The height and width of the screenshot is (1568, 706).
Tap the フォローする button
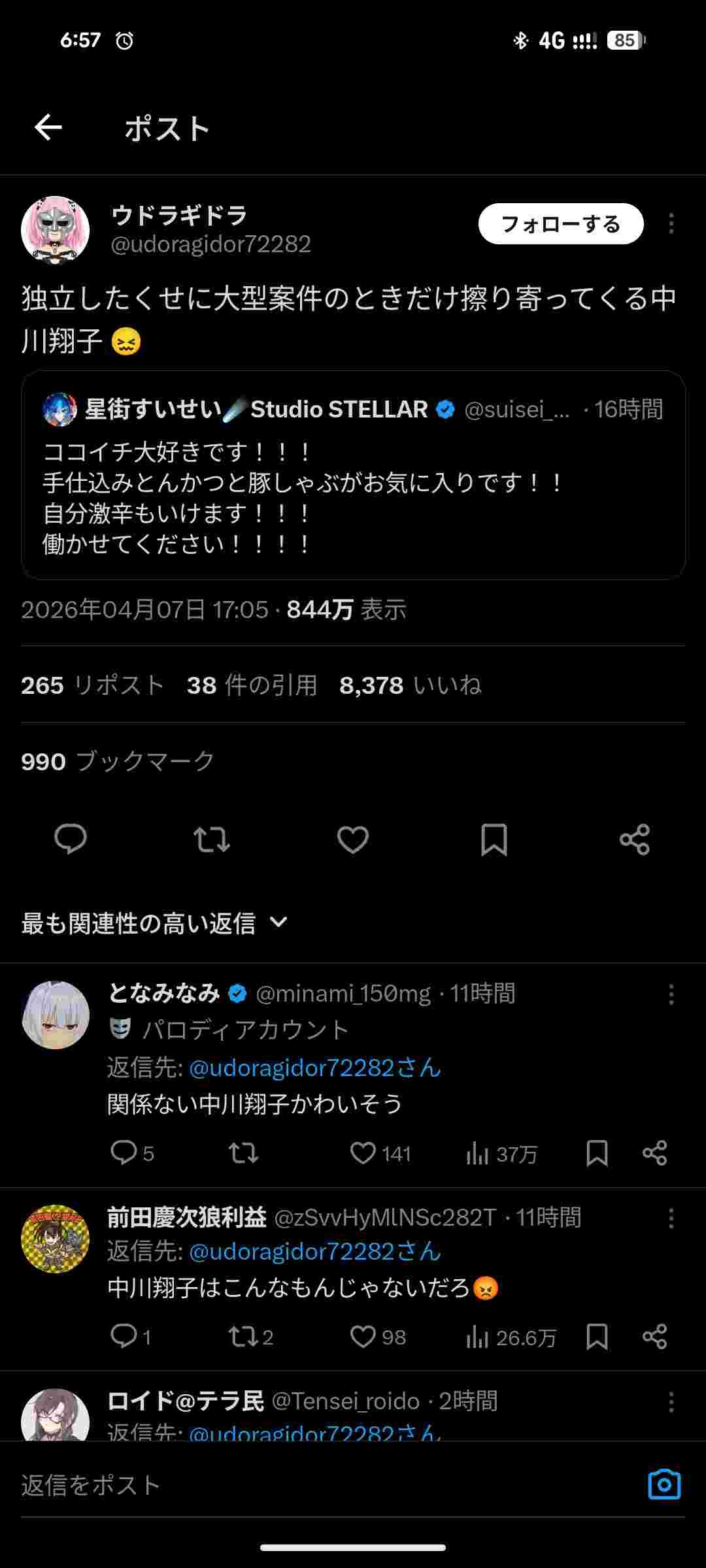[x=560, y=224]
